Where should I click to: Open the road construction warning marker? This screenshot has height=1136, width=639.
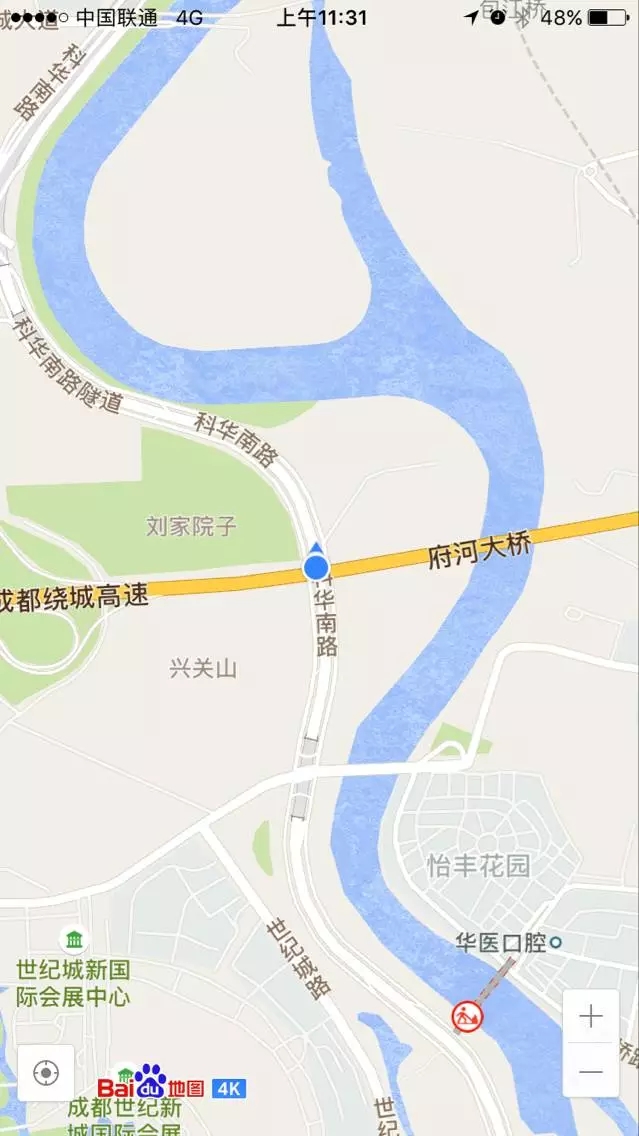coord(467,1016)
